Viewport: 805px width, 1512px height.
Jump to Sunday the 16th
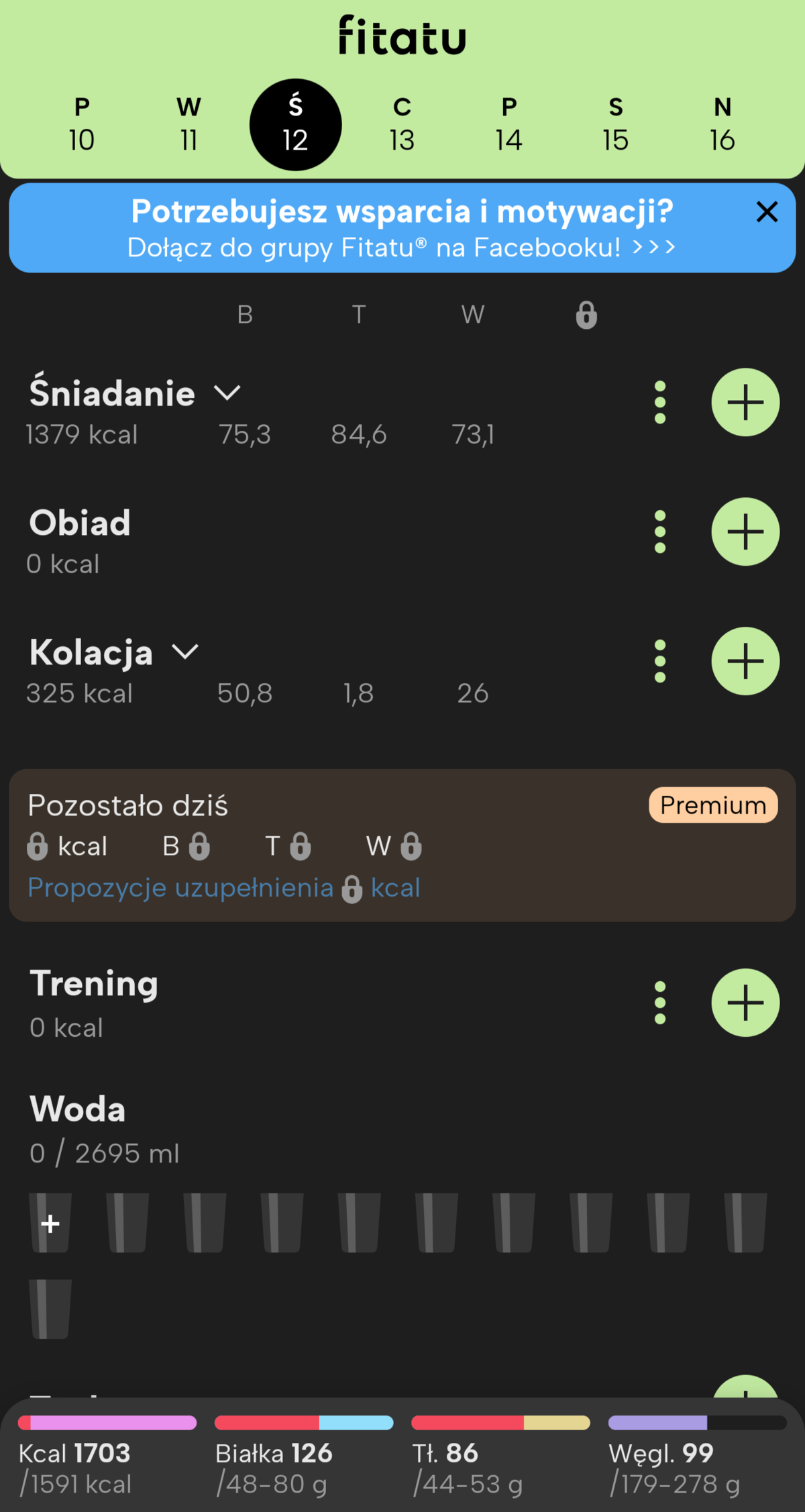point(722,125)
